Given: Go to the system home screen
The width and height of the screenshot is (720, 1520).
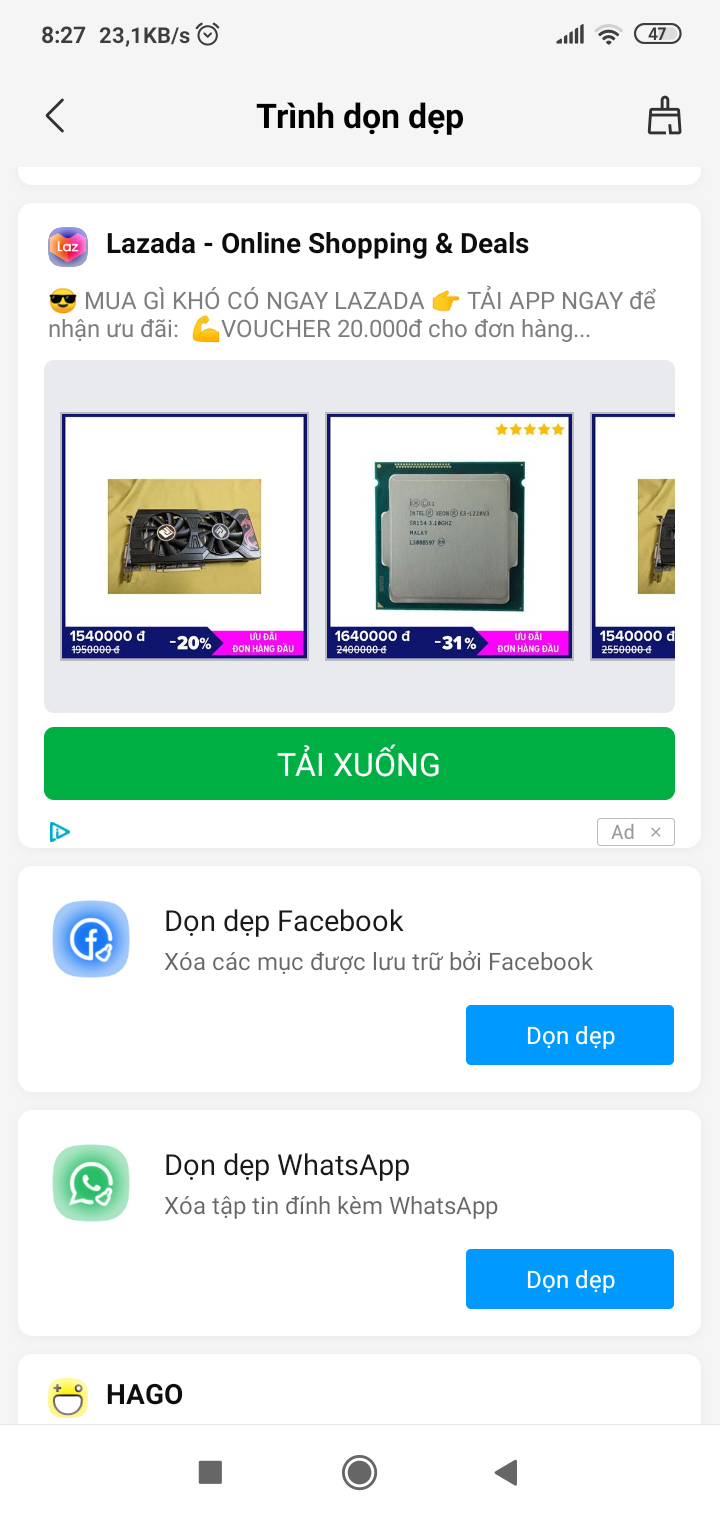Looking at the screenshot, I should pos(359,1472).
